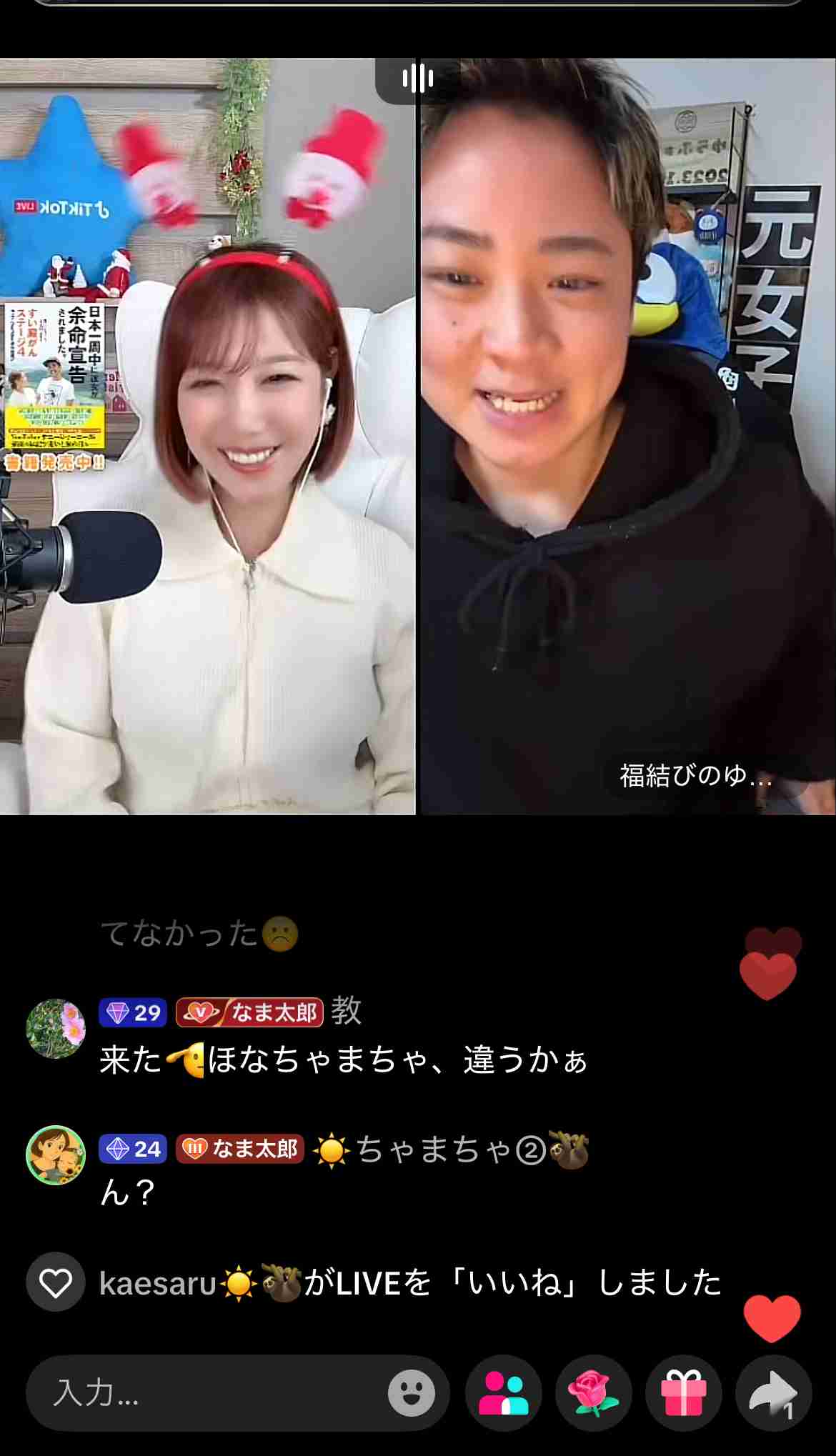
Task: Tap the diamond level 29 badge
Action: click(x=132, y=1012)
